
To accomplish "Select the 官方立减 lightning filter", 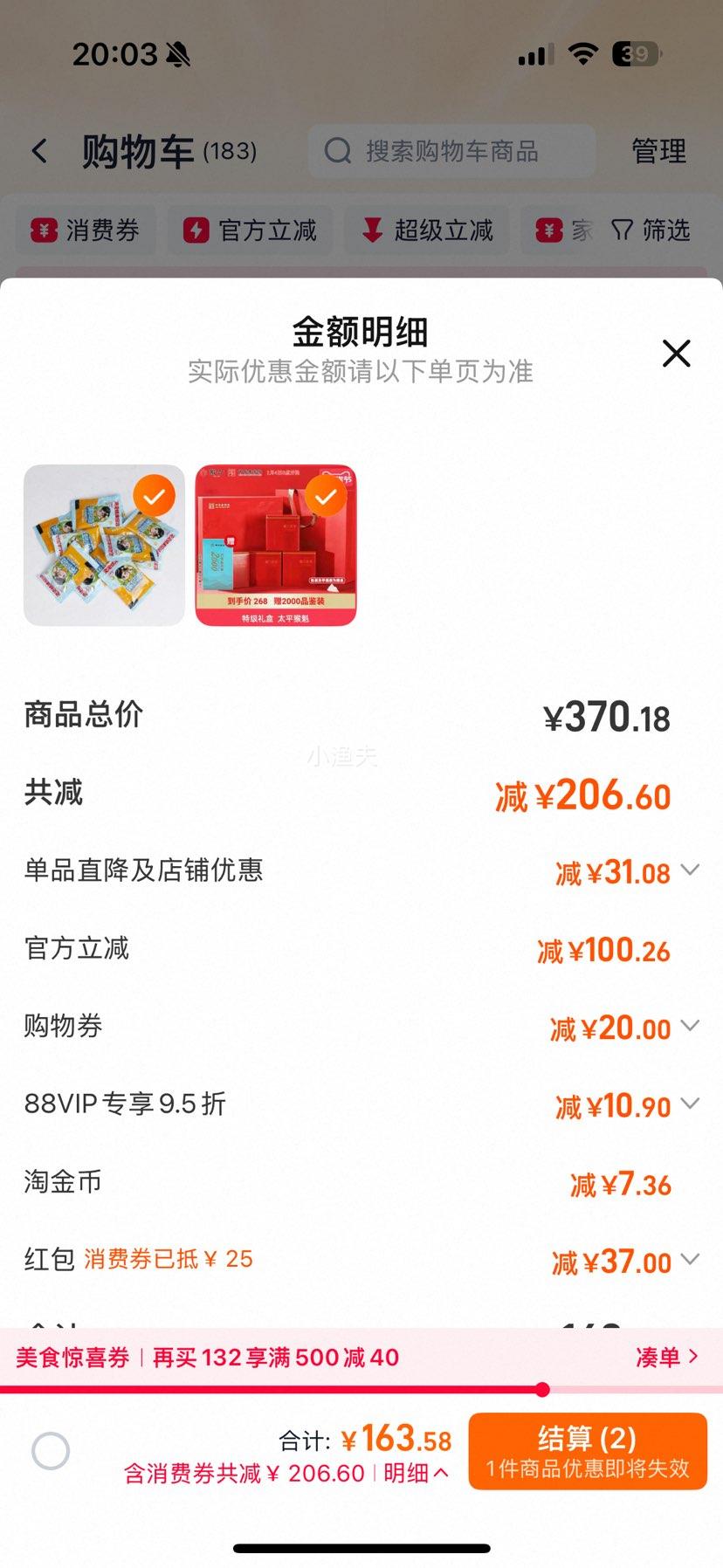I will (x=249, y=230).
